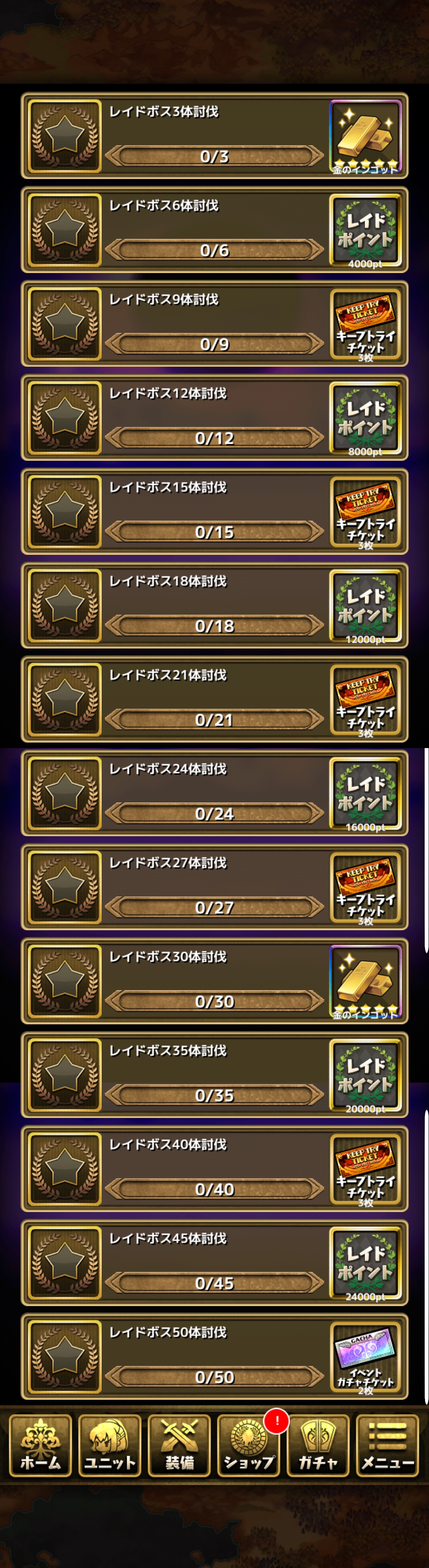The height and width of the screenshot is (1568, 429).
Task: View the キープトライチケット reward for 15体討伐
Action: pyautogui.click(x=365, y=511)
